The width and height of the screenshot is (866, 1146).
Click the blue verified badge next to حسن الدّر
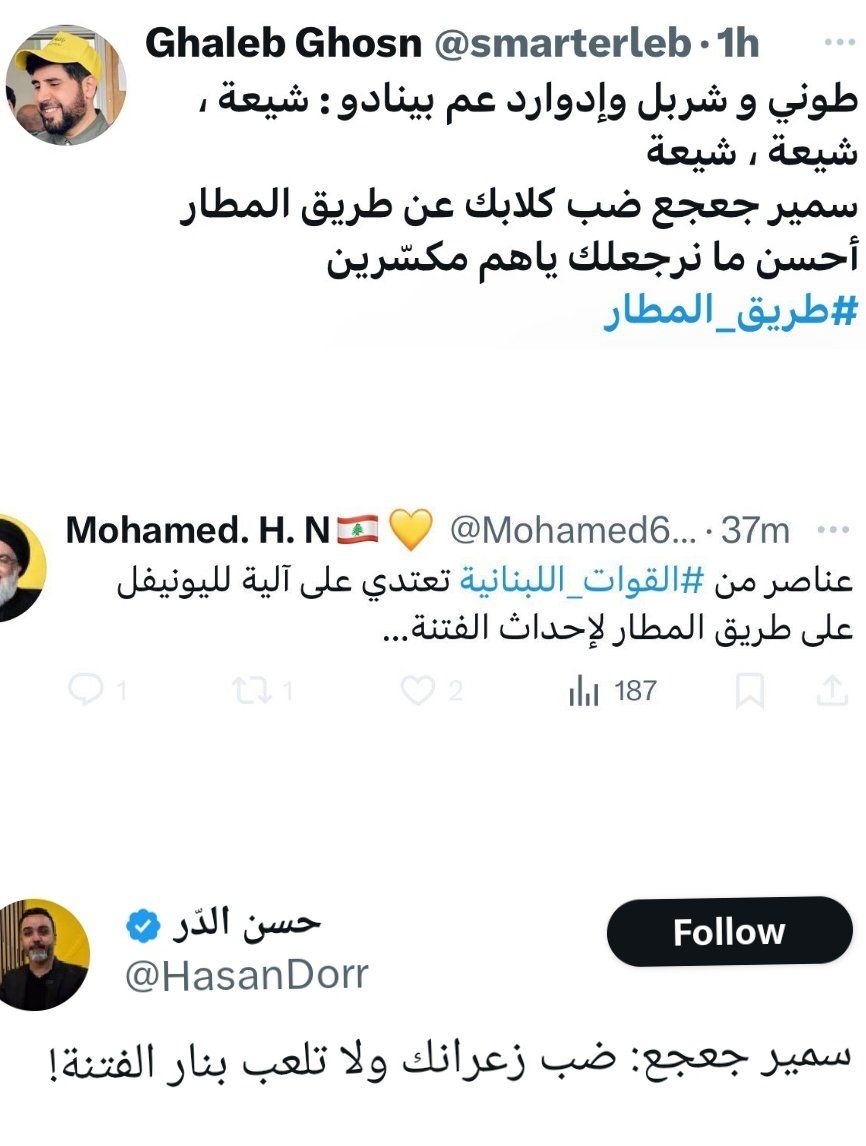pos(141,926)
